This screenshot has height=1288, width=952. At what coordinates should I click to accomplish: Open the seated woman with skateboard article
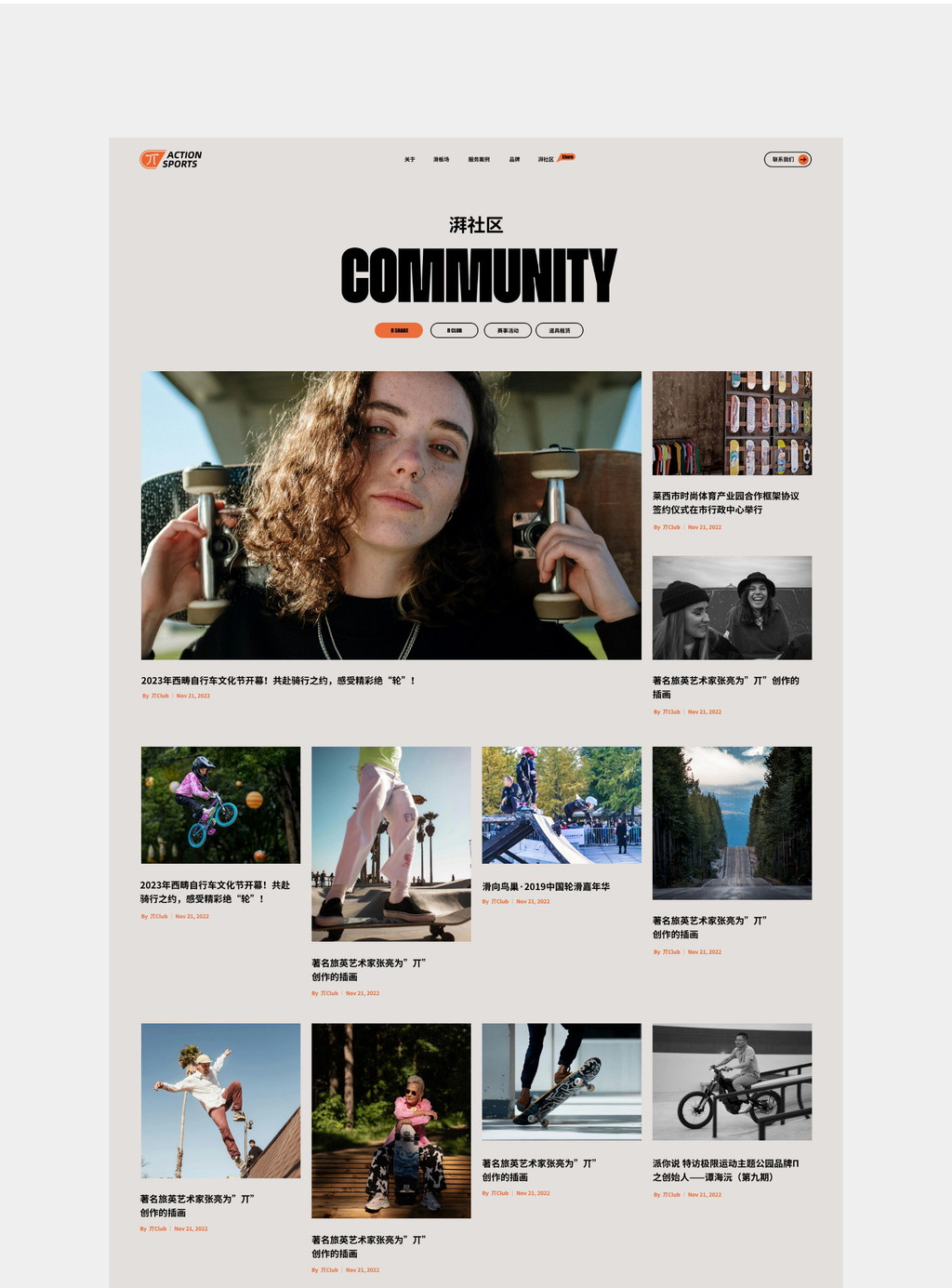[x=390, y=1120]
